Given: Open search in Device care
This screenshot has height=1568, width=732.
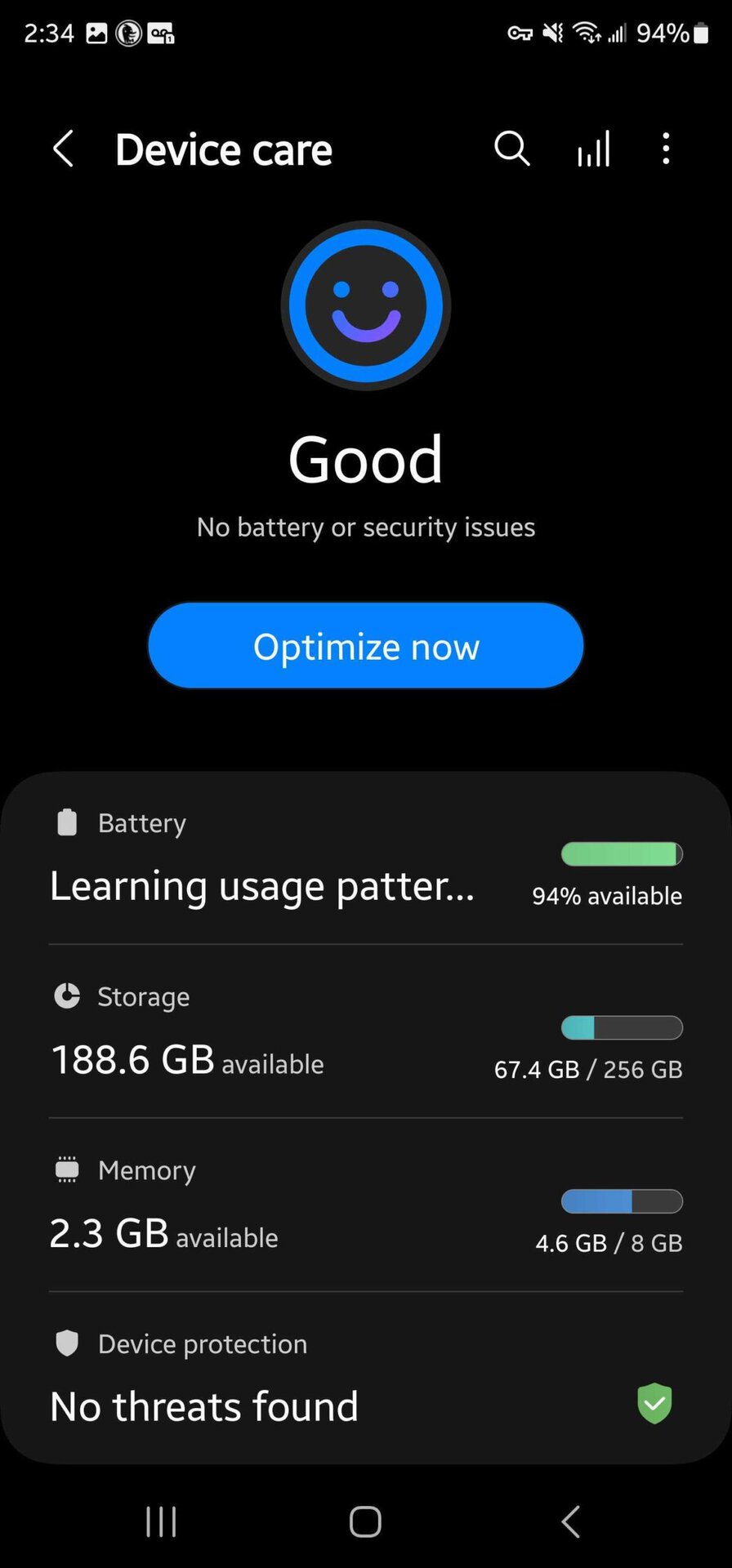Looking at the screenshot, I should [x=512, y=149].
